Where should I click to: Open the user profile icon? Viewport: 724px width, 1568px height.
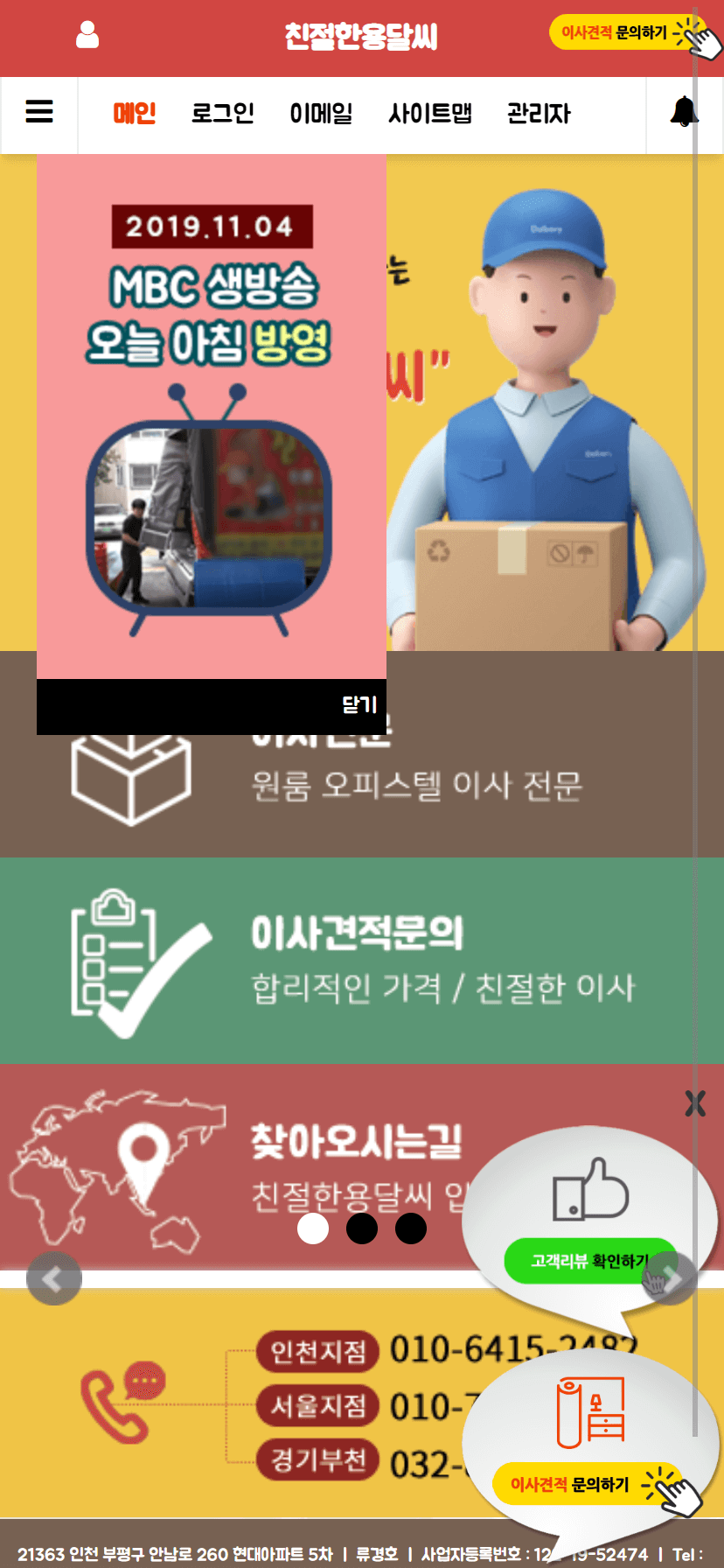click(x=87, y=35)
